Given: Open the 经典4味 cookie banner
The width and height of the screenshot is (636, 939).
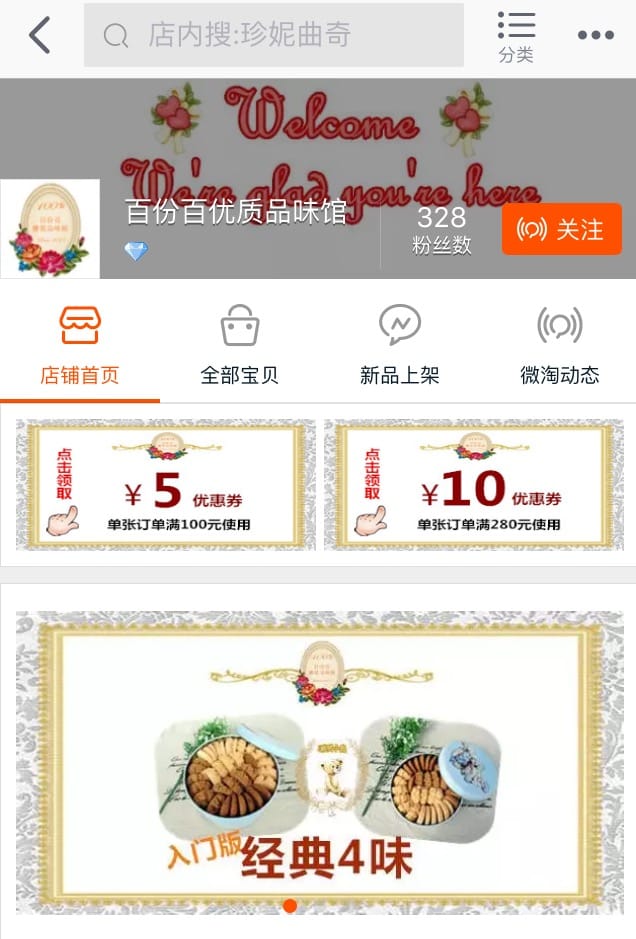Looking at the screenshot, I should tap(319, 760).
